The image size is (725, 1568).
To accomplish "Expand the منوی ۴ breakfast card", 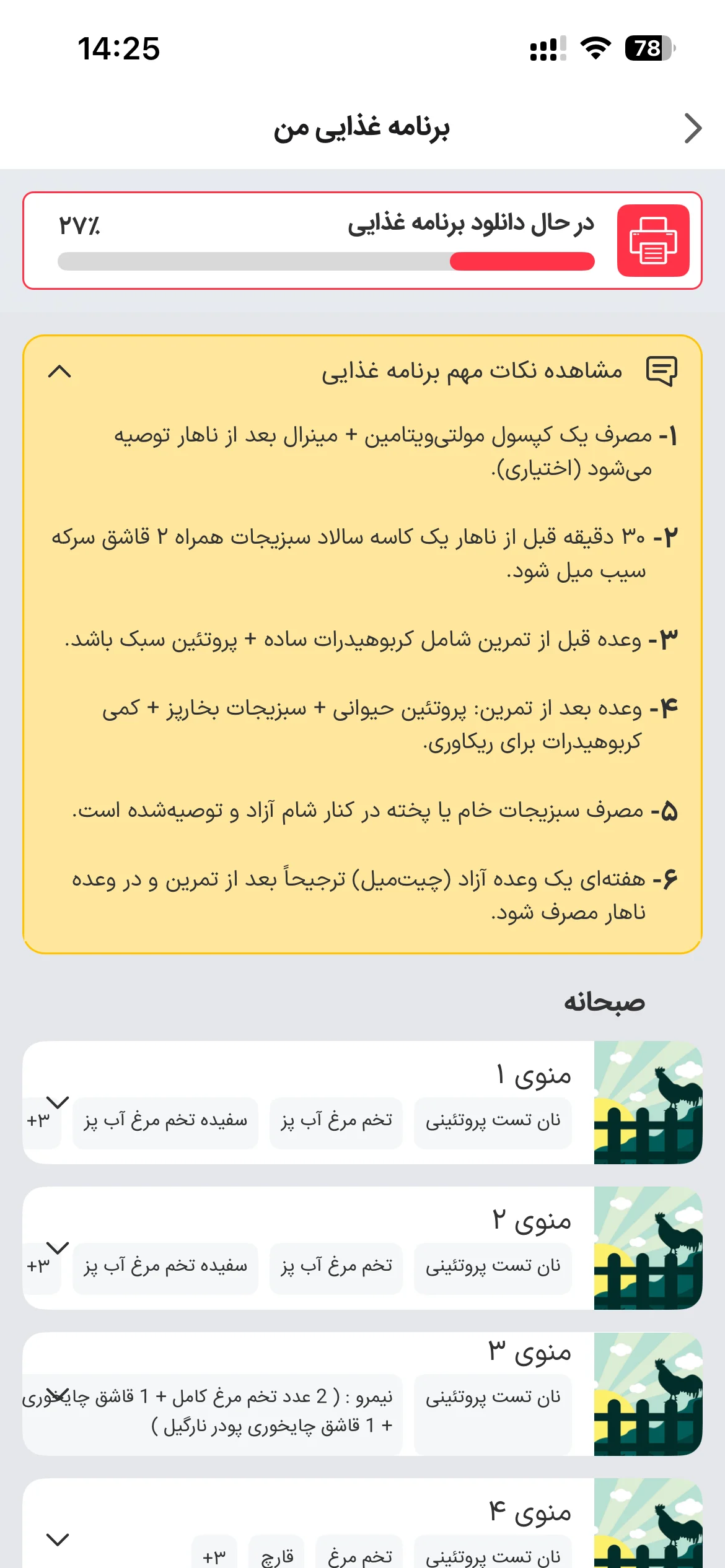I will click(x=58, y=1540).
